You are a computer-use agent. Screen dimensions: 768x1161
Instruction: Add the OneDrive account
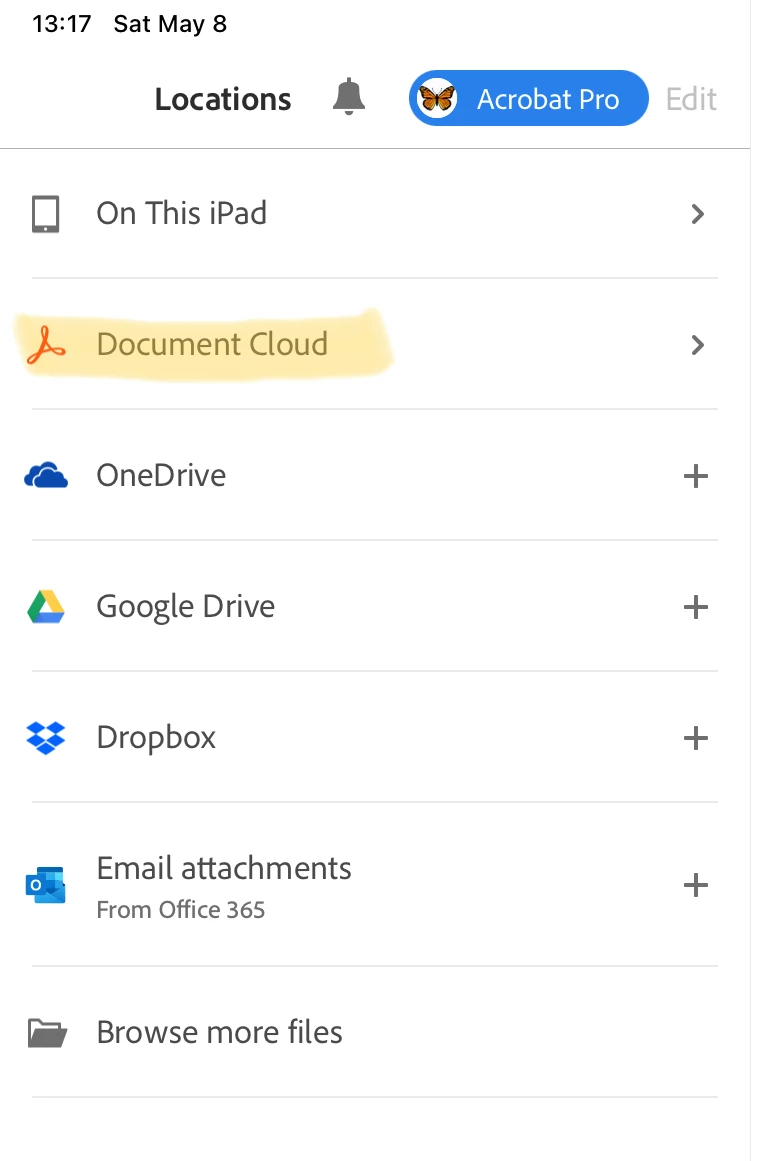click(x=695, y=476)
